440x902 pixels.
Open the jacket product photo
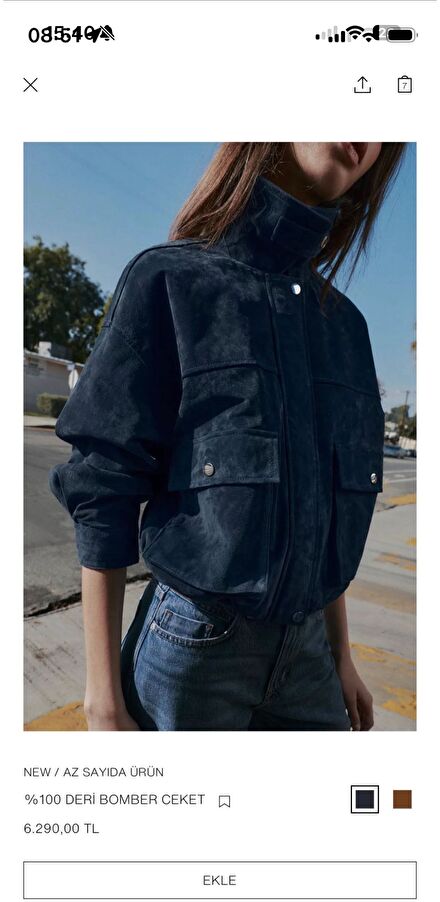pos(220,437)
